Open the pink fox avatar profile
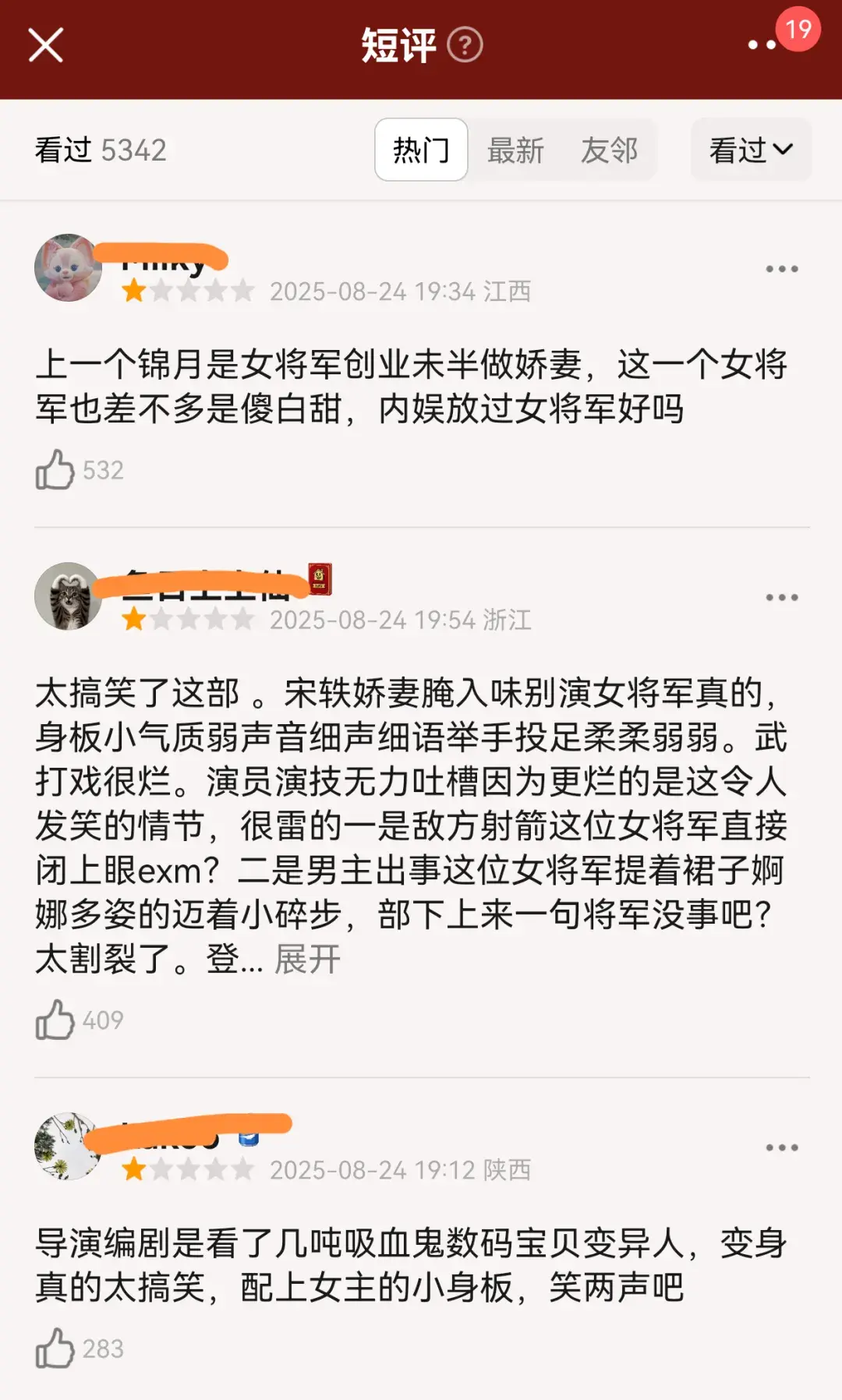The width and height of the screenshot is (842, 1400). [x=68, y=267]
